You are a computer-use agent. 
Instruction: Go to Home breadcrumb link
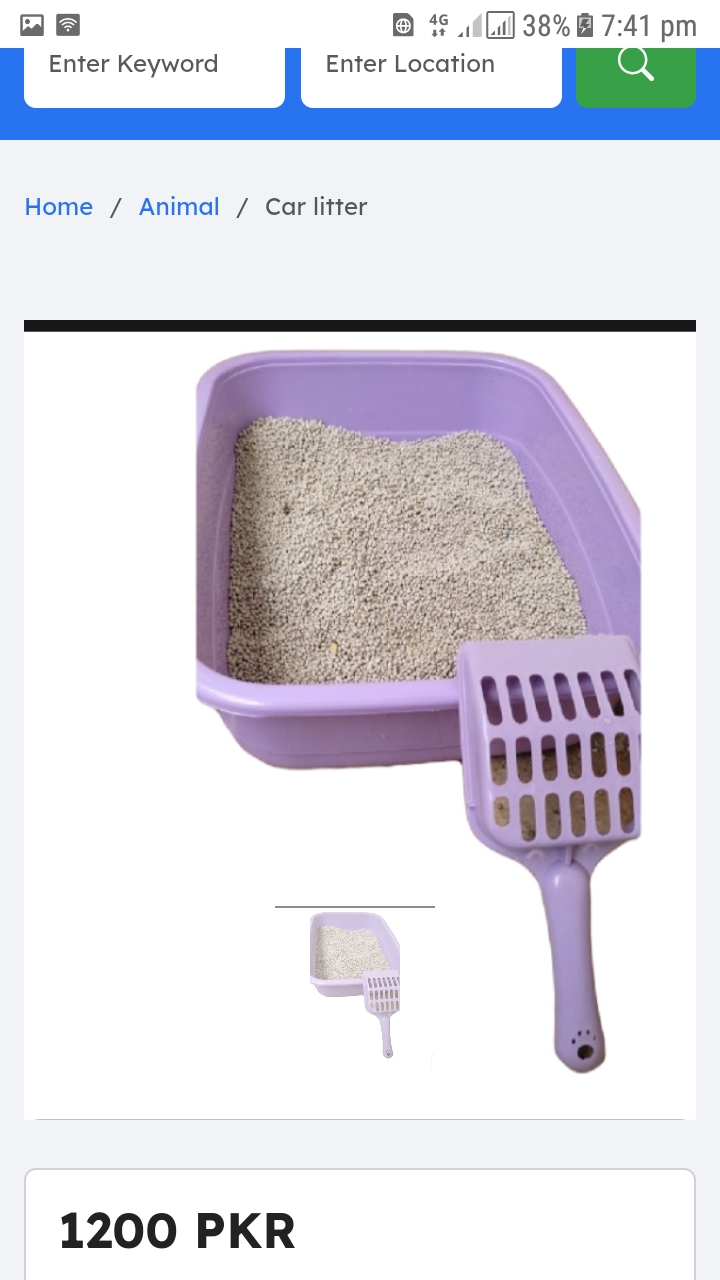[x=59, y=207]
